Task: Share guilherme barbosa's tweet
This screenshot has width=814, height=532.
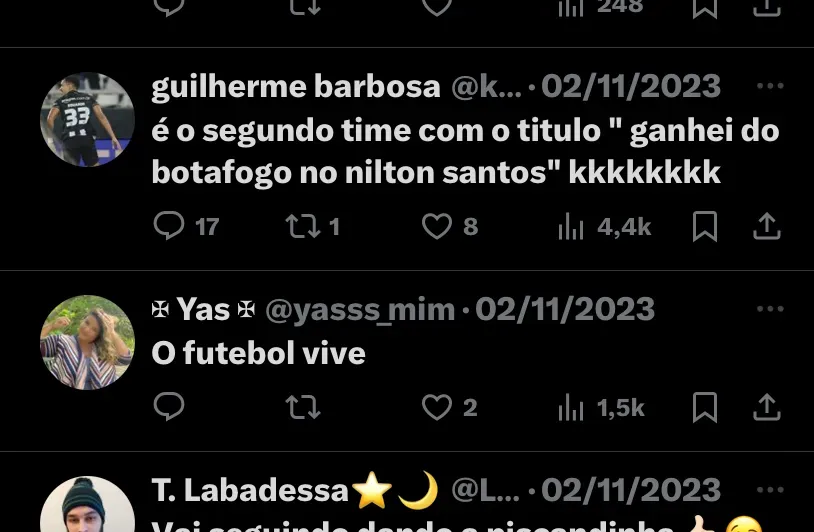Action: click(766, 227)
